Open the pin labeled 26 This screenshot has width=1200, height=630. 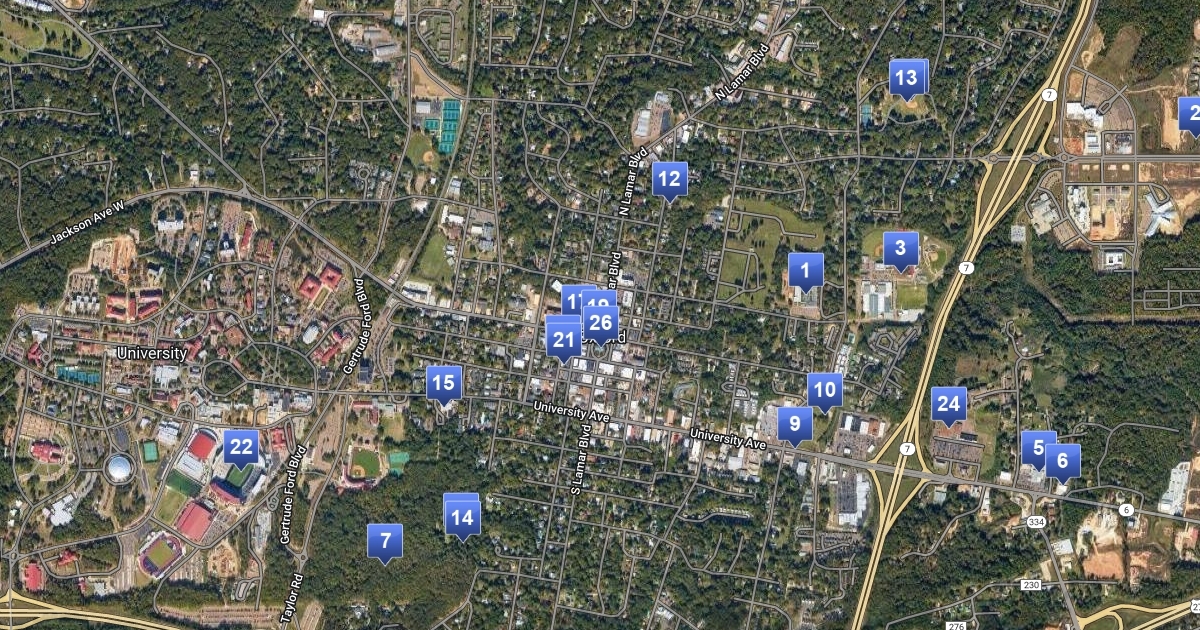point(600,323)
